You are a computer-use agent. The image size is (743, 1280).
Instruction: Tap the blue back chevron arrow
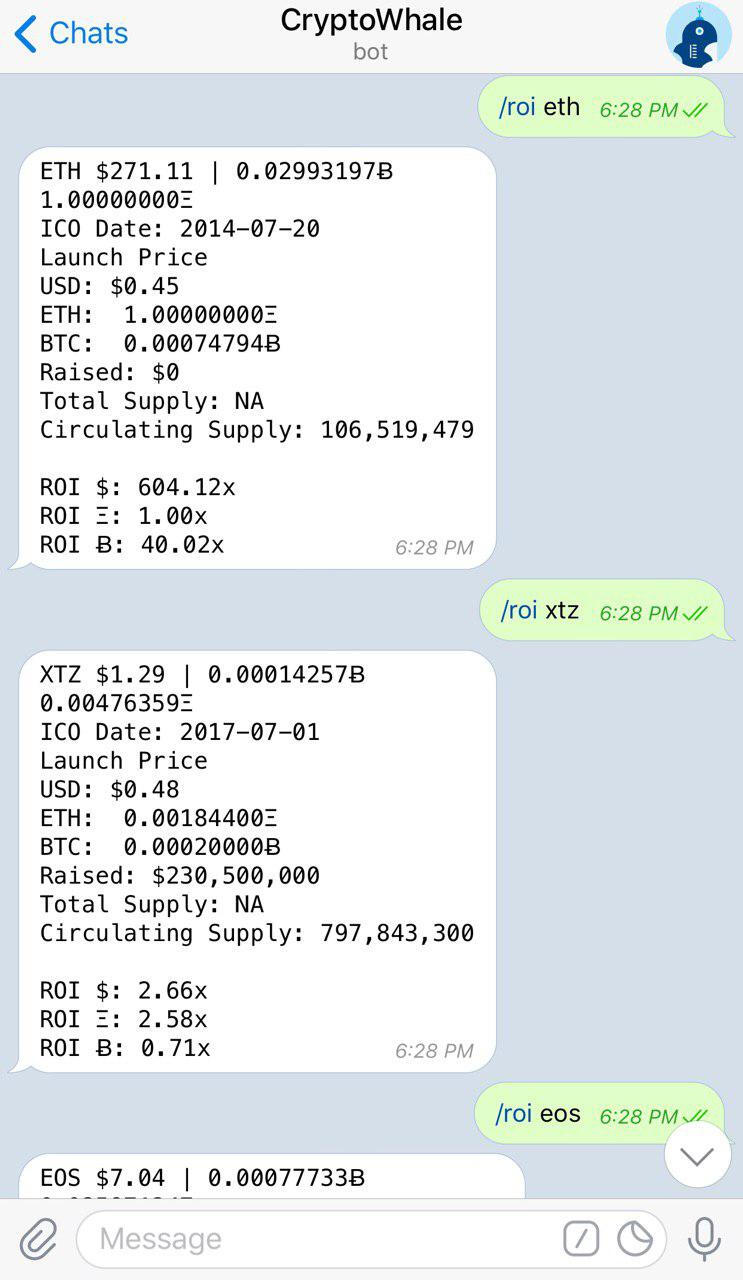(24, 33)
